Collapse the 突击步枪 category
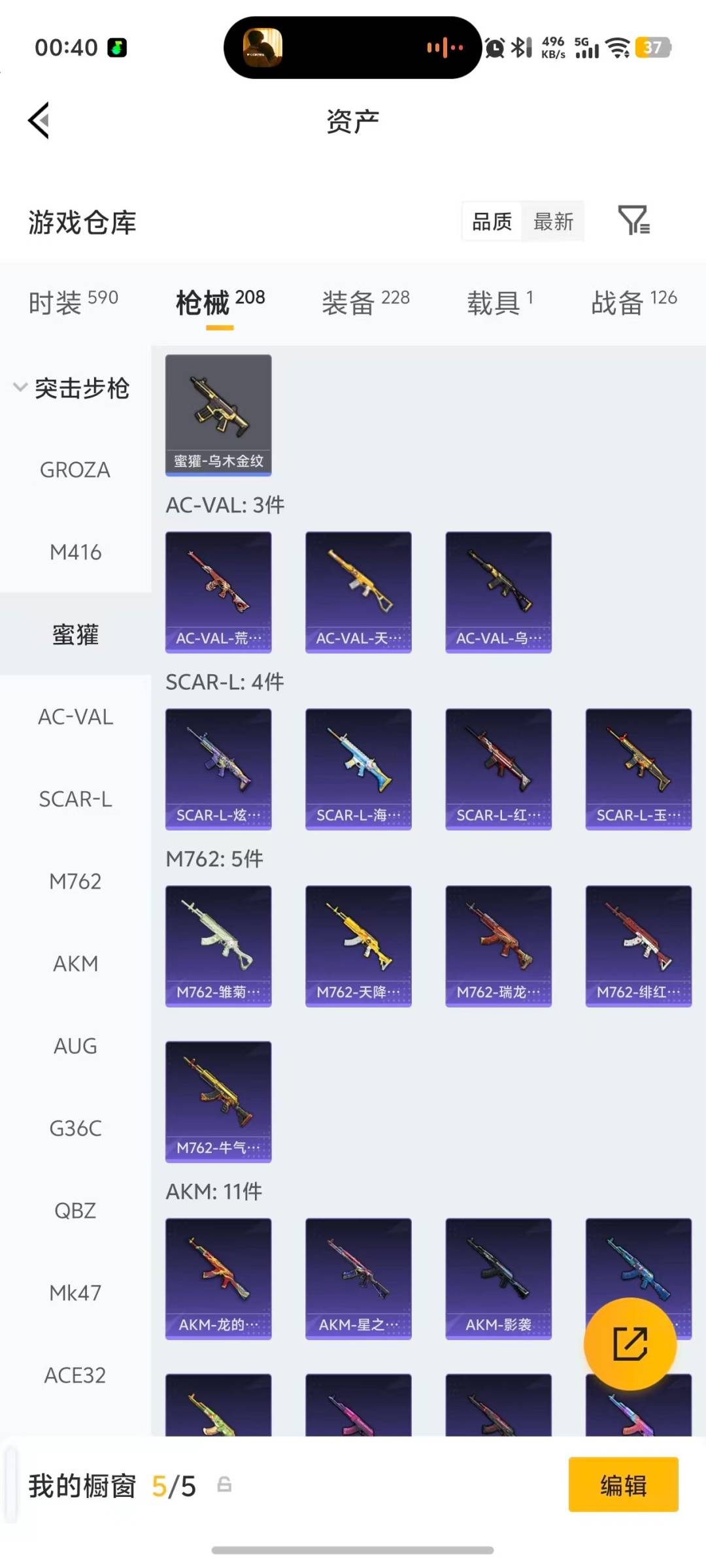The width and height of the screenshot is (706, 1568). (x=72, y=388)
